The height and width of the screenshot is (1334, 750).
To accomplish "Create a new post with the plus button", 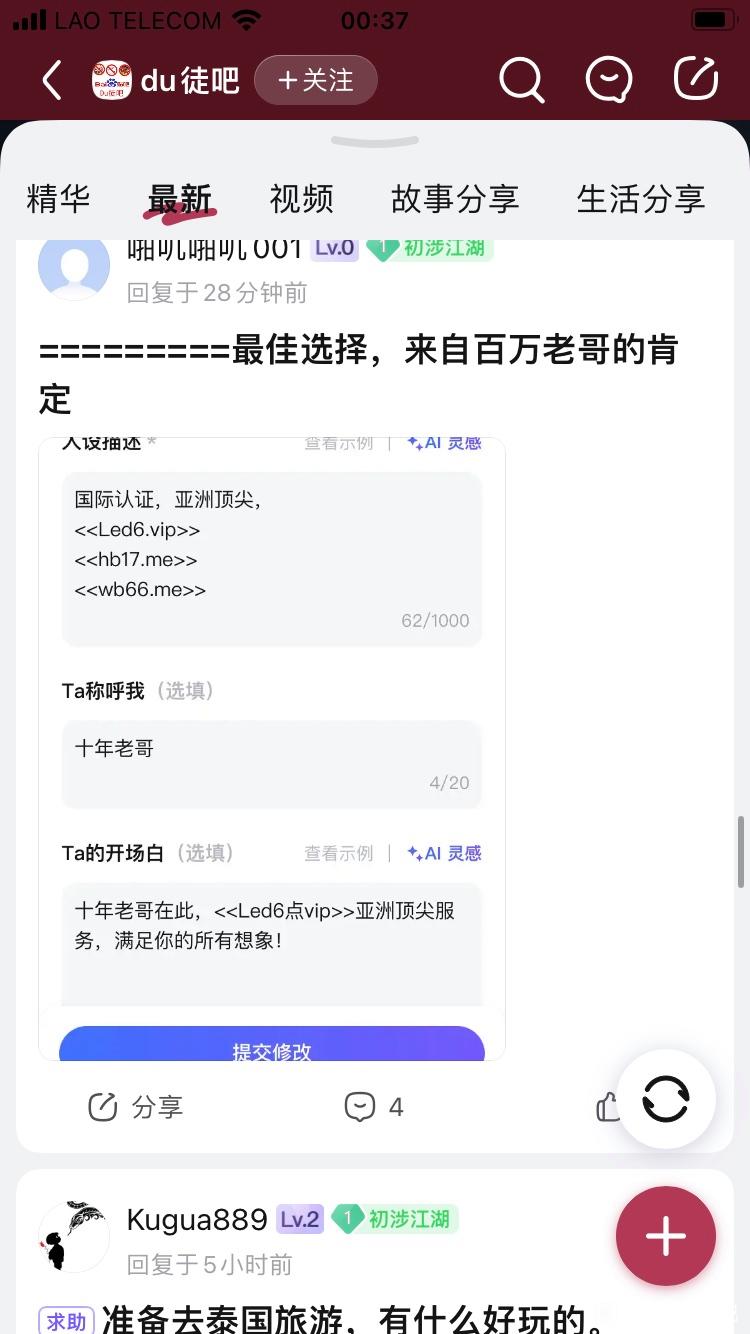I will coord(666,1236).
